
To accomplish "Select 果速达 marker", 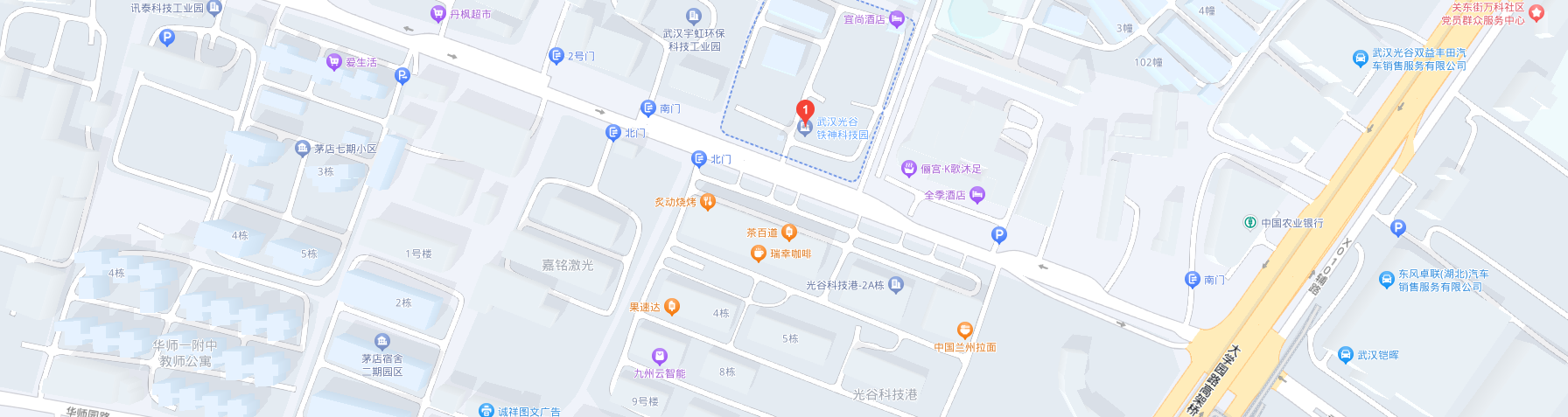I will coord(671,306).
